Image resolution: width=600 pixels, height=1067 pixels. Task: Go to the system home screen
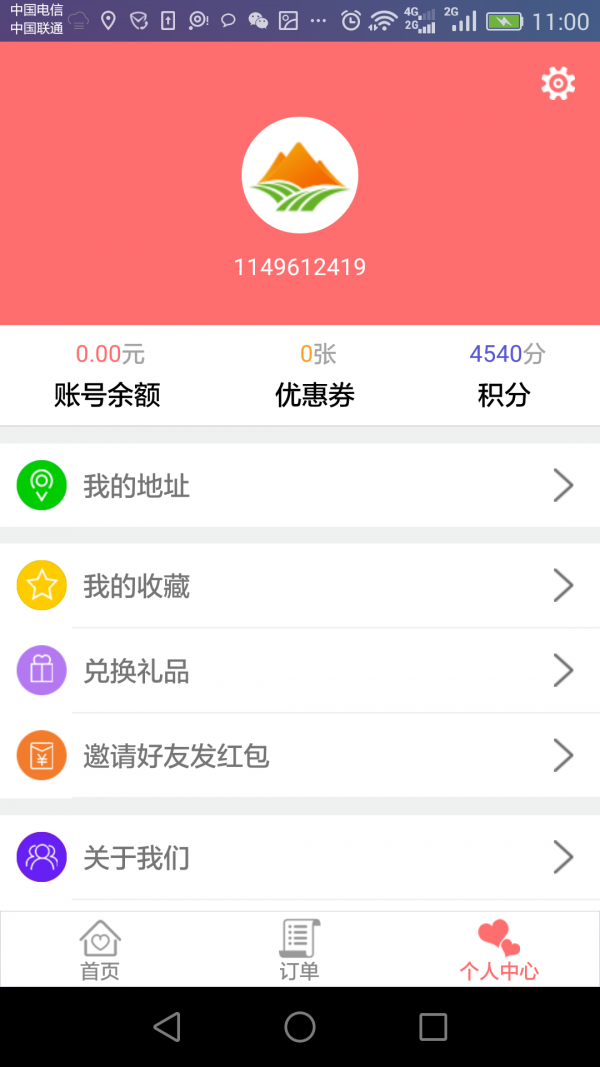[x=300, y=1027]
